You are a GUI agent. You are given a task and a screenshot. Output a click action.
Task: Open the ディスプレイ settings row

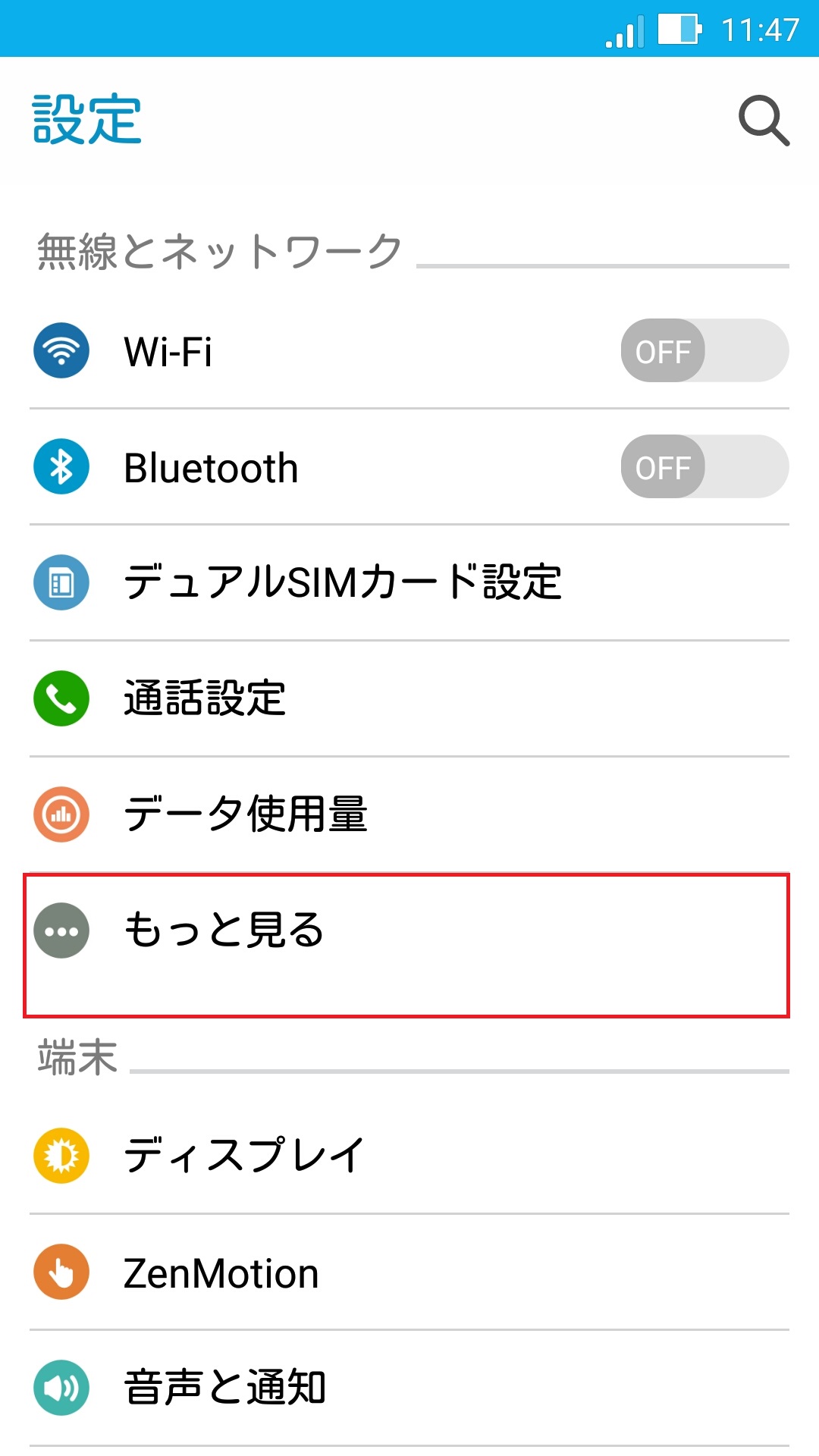303,1156
